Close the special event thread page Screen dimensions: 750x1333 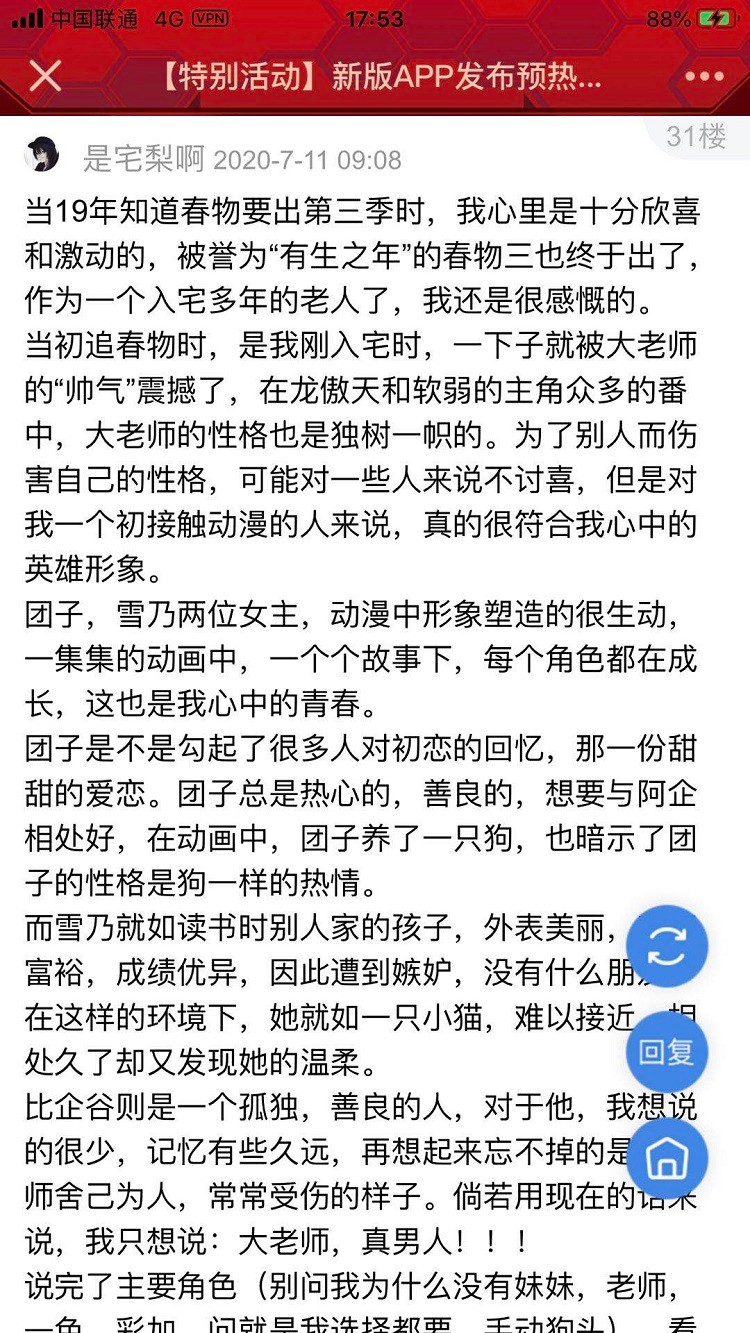[46, 77]
